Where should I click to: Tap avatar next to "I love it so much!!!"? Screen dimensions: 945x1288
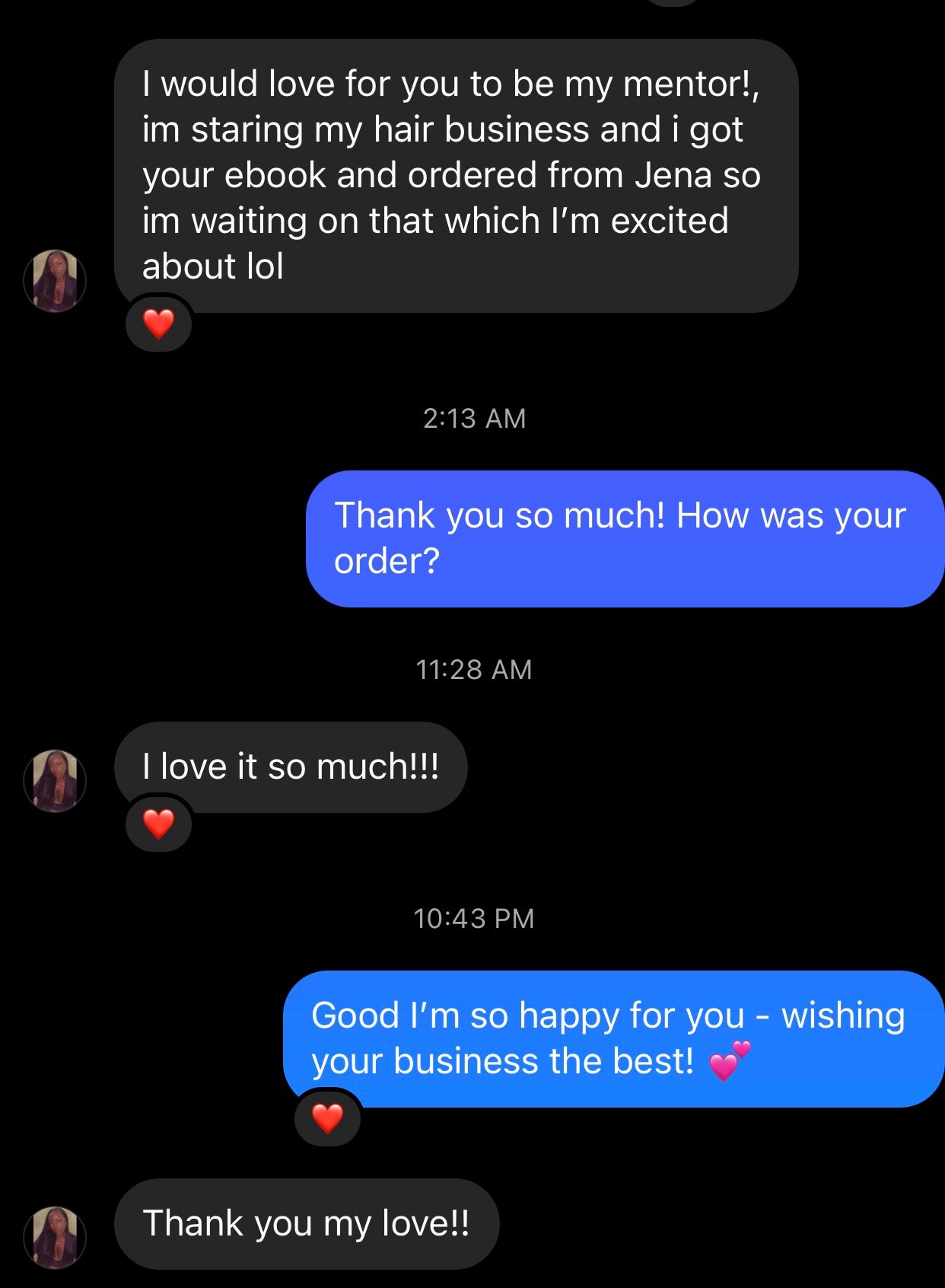(55, 781)
